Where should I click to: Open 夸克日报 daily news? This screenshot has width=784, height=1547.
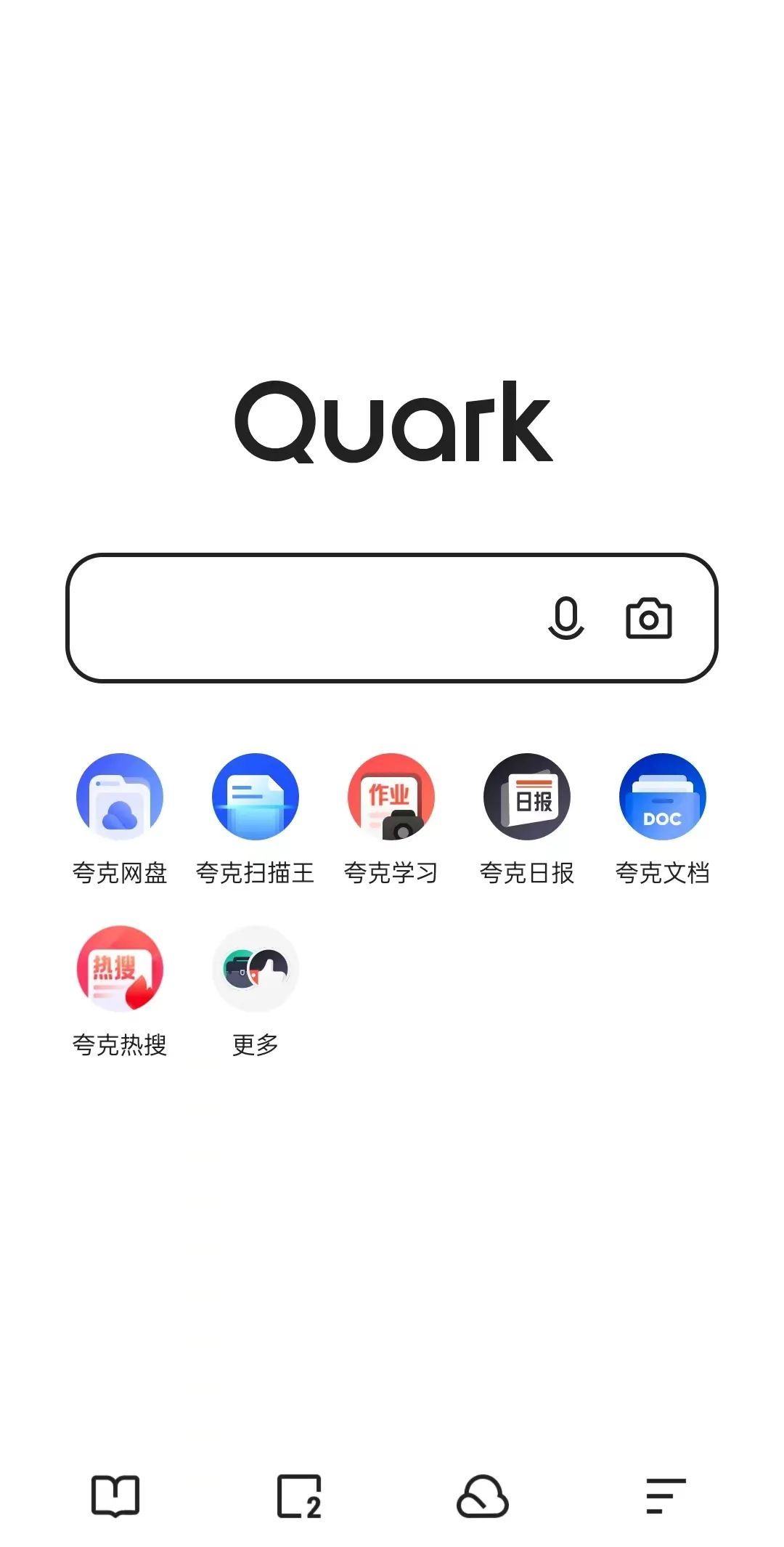click(527, 797)
